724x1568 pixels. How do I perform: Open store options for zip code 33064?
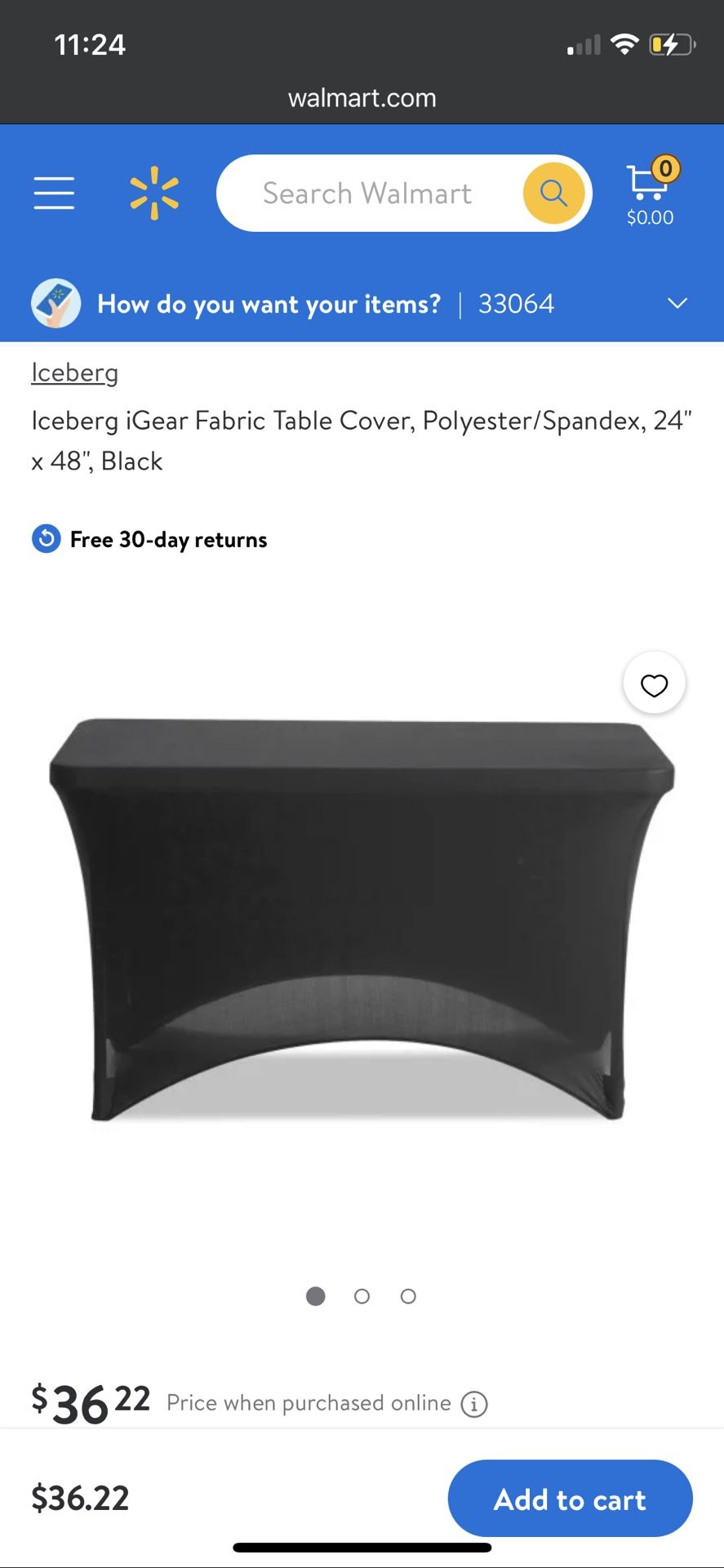516,303
